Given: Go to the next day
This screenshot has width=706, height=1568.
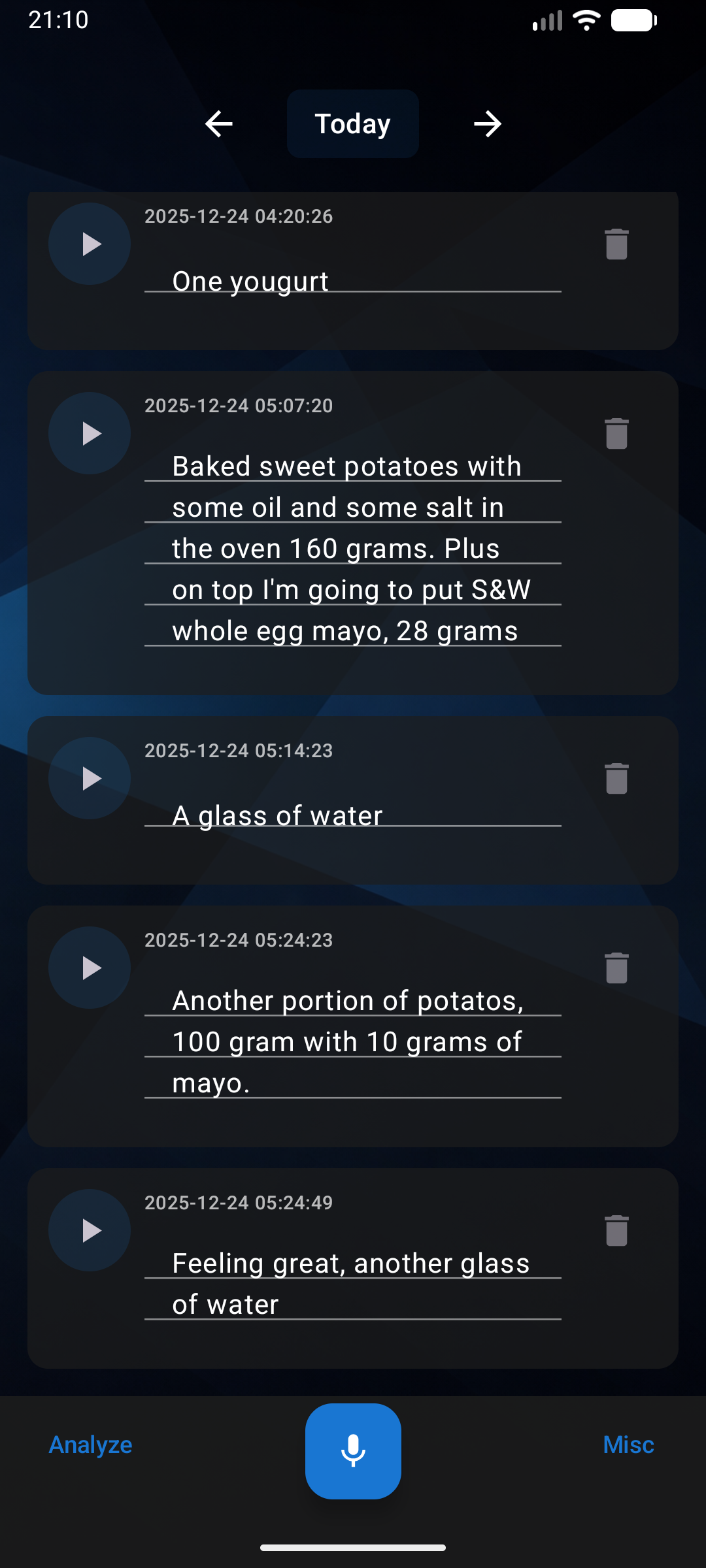Looking at the screenshot, I should point(488,123).
